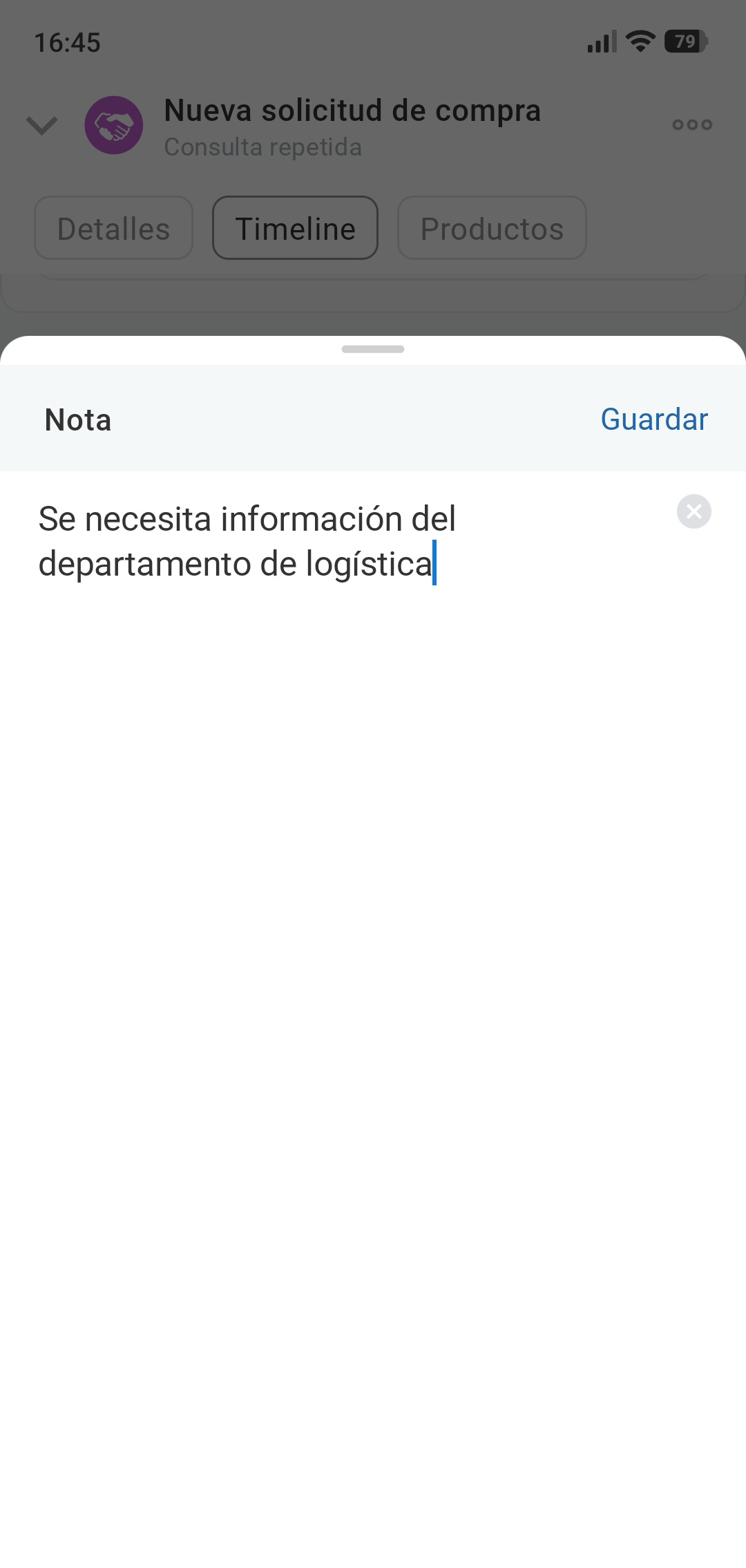Save the note with Guardar
746x1568 pixels.
pos(653,419)
